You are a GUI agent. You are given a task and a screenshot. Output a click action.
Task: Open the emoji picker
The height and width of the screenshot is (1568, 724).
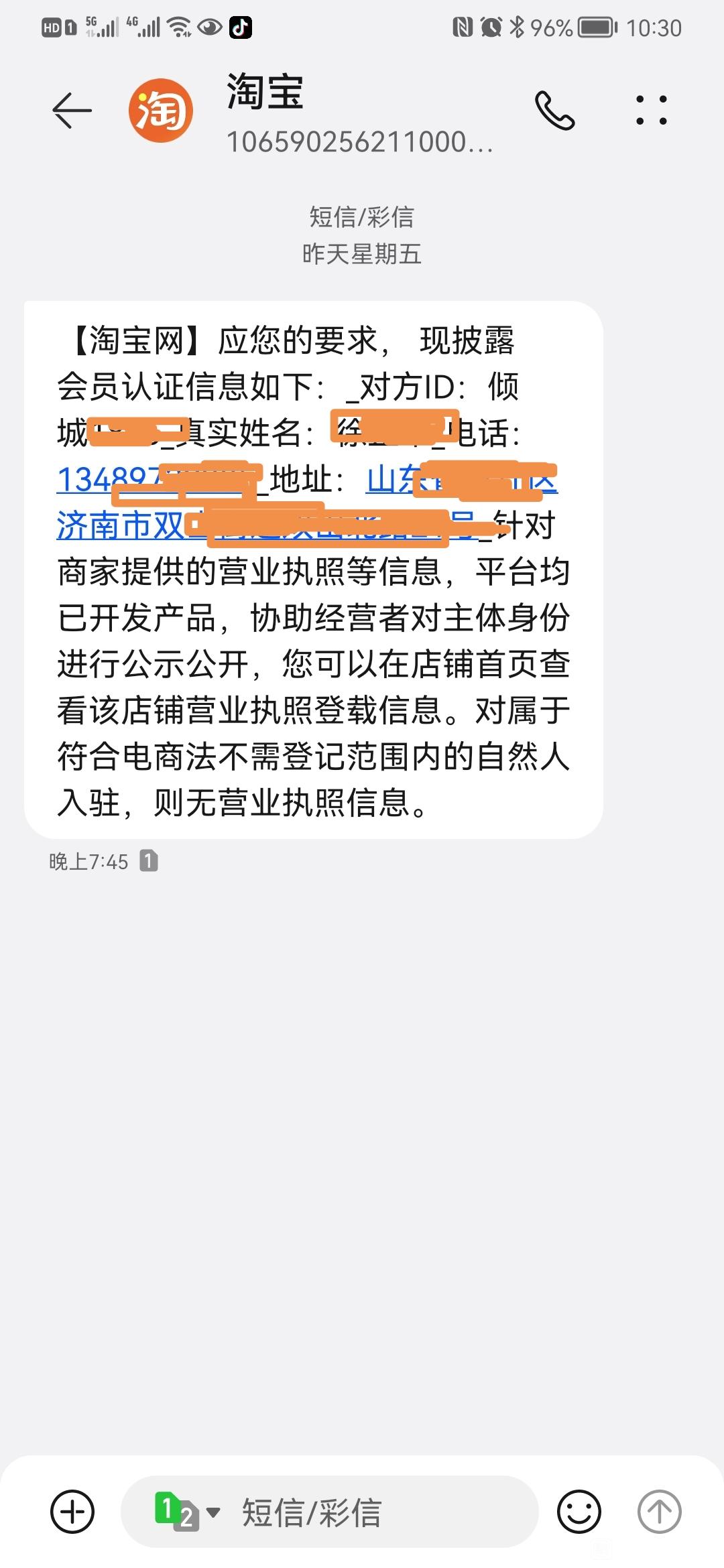[x=579, y=1512]
